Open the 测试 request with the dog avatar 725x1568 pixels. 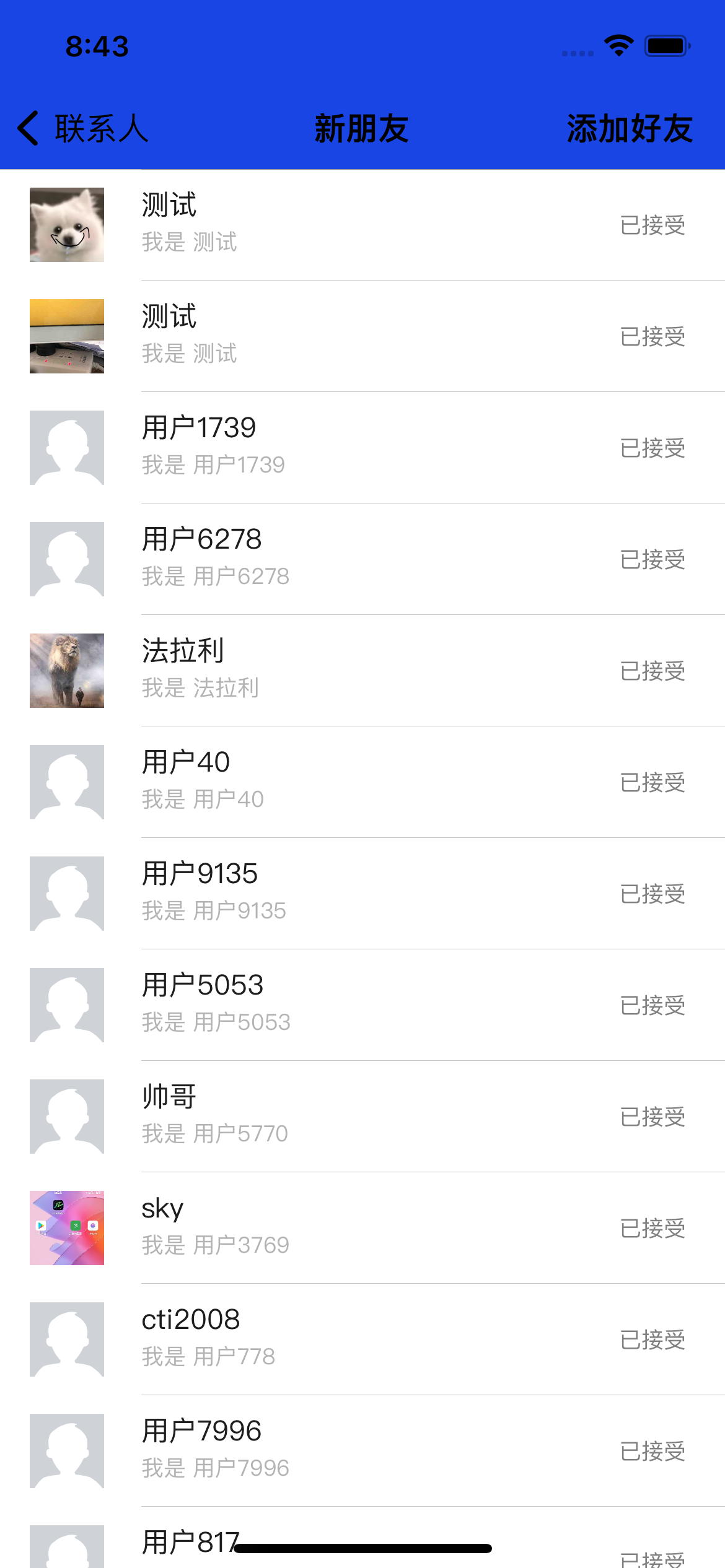pos(362,225)
